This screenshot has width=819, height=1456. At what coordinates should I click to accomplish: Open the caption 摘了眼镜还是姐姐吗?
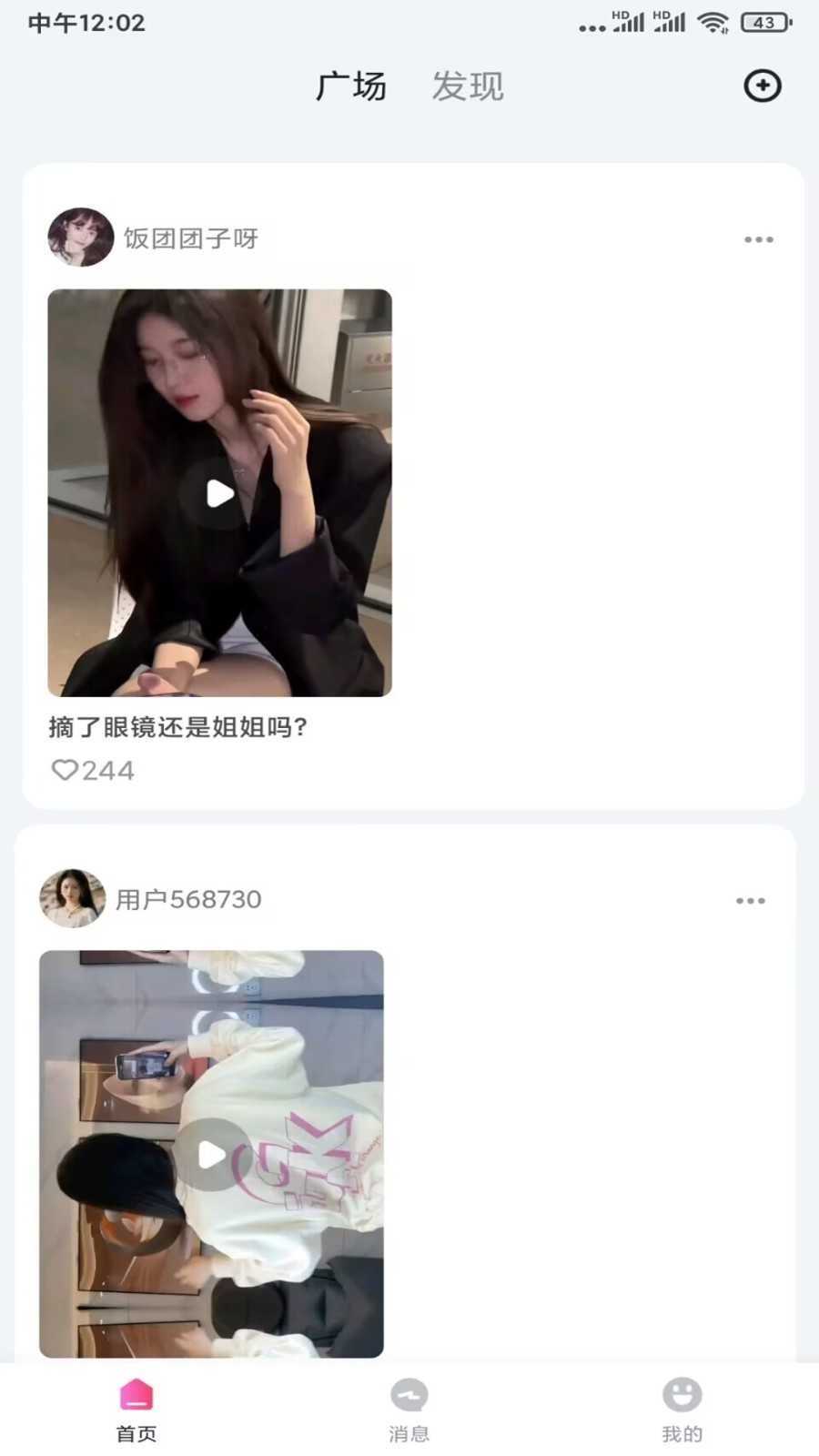coord(178,727)
